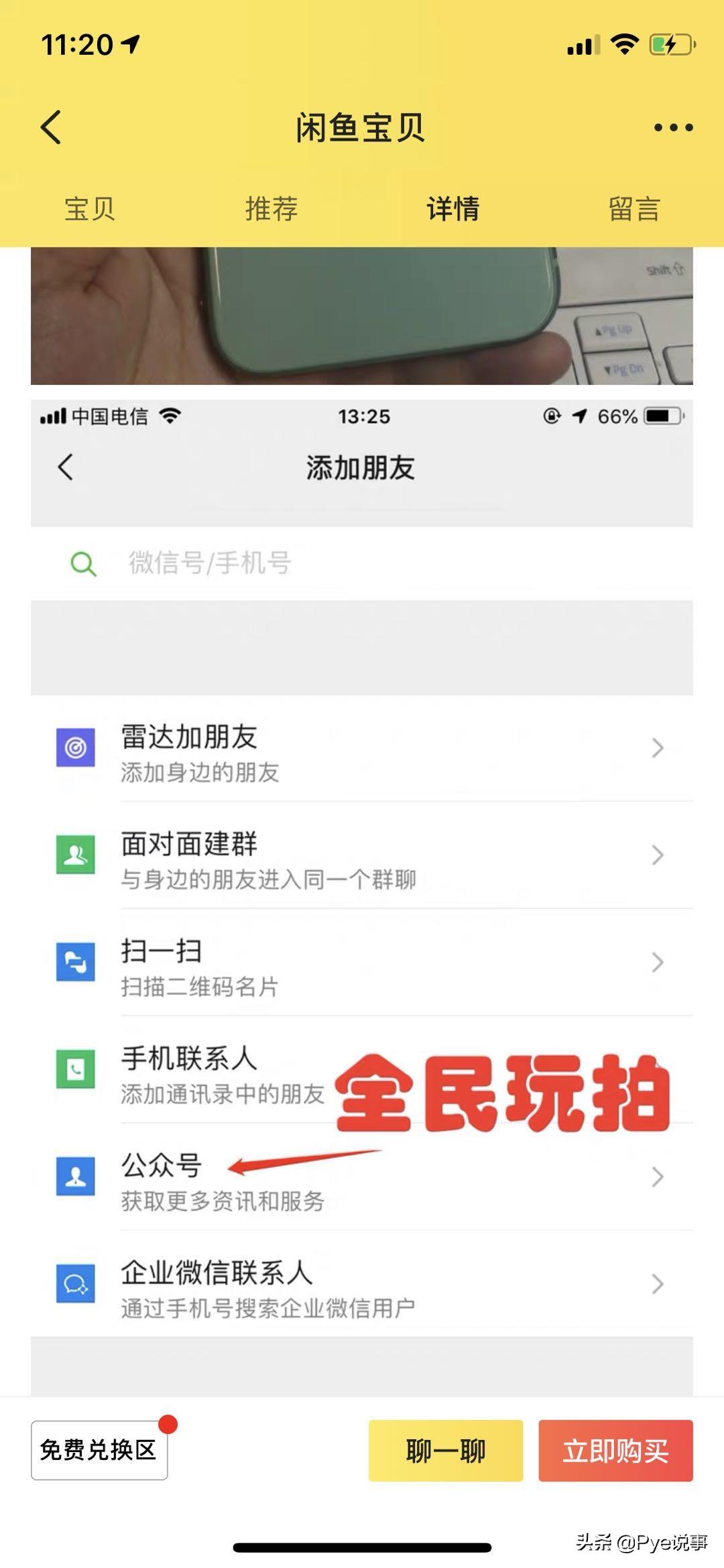Tap the 企业微信联系人 WeCom chat icon
The image size is (724, 1568).
pos(76,1285)
